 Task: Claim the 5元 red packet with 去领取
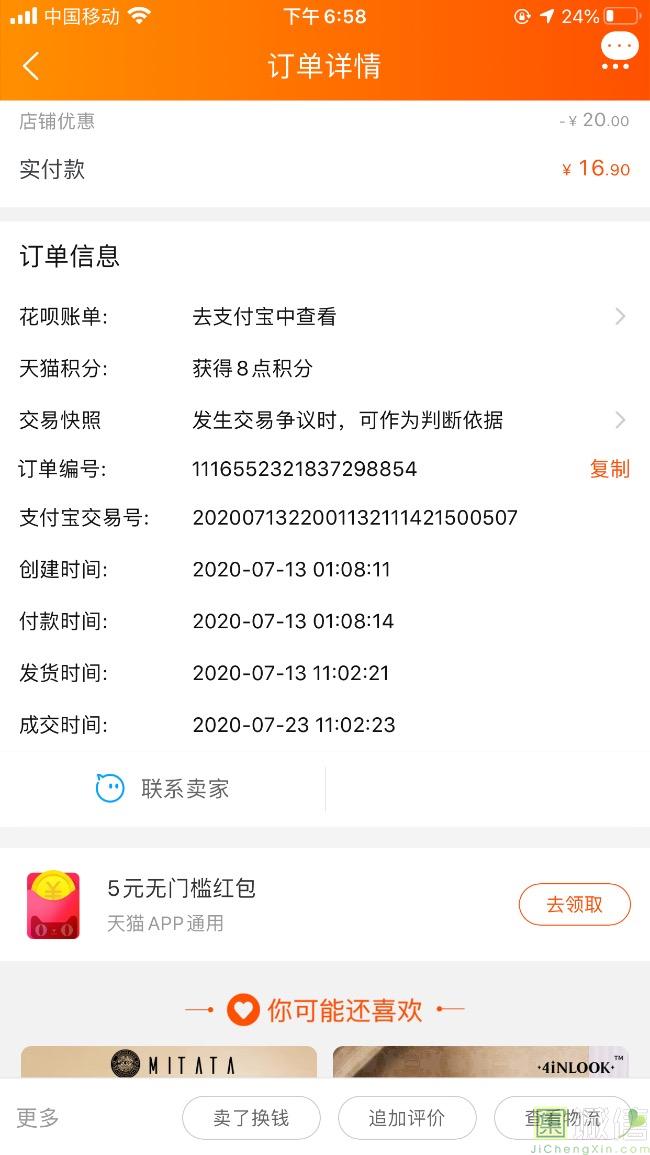[x=574, y=904]
